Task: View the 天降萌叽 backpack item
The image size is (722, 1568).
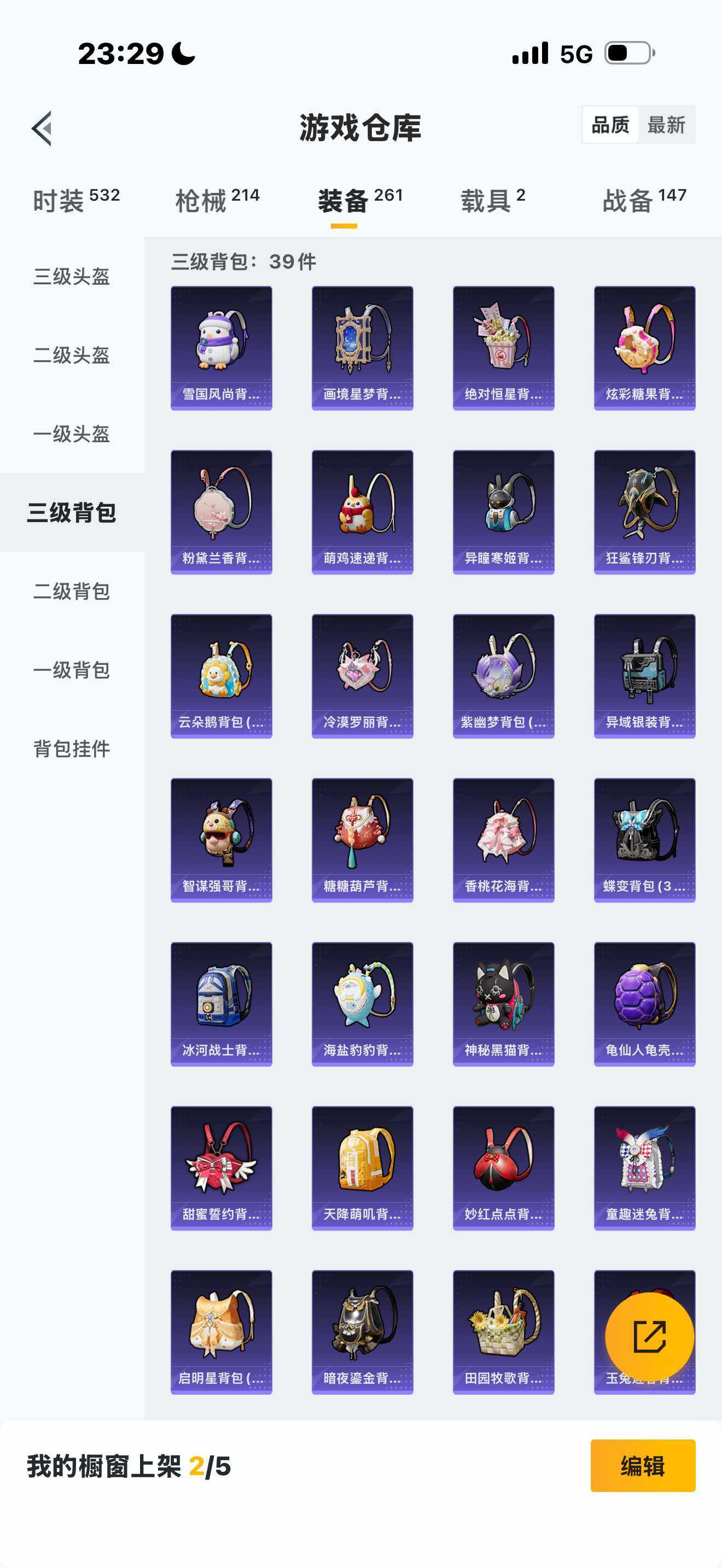Action: pos(362,1167)
